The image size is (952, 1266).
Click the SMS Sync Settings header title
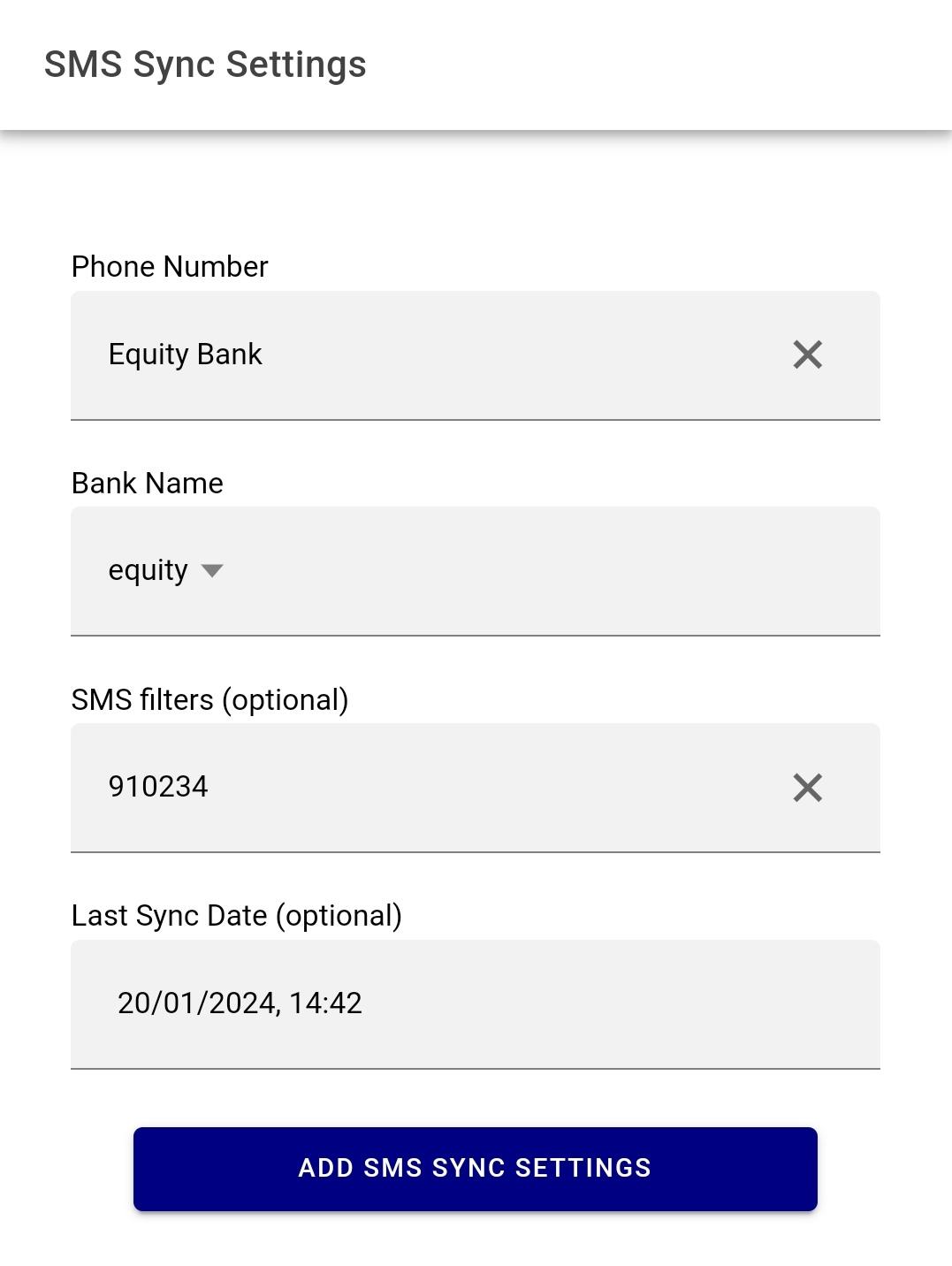click(206, 63)
